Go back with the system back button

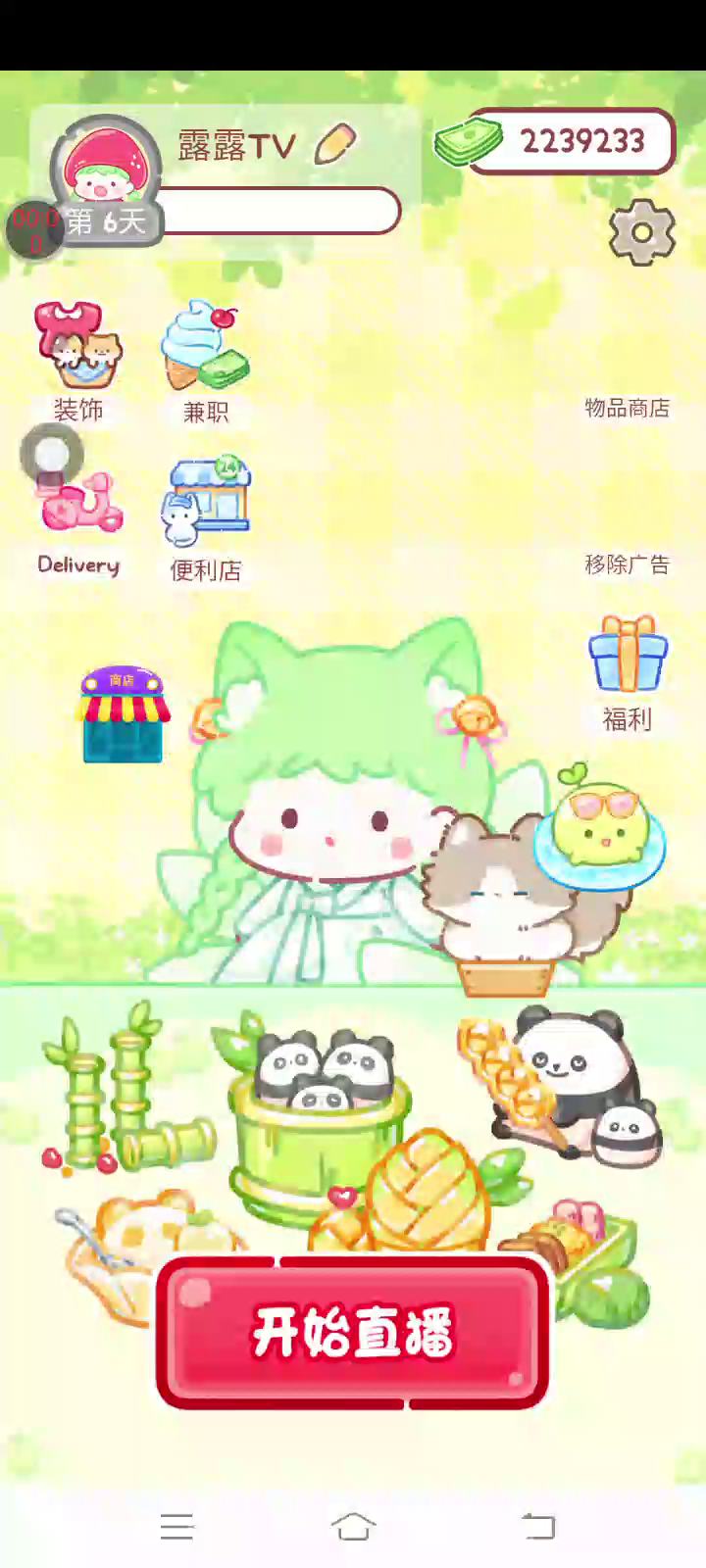[x=537, y=1526]
